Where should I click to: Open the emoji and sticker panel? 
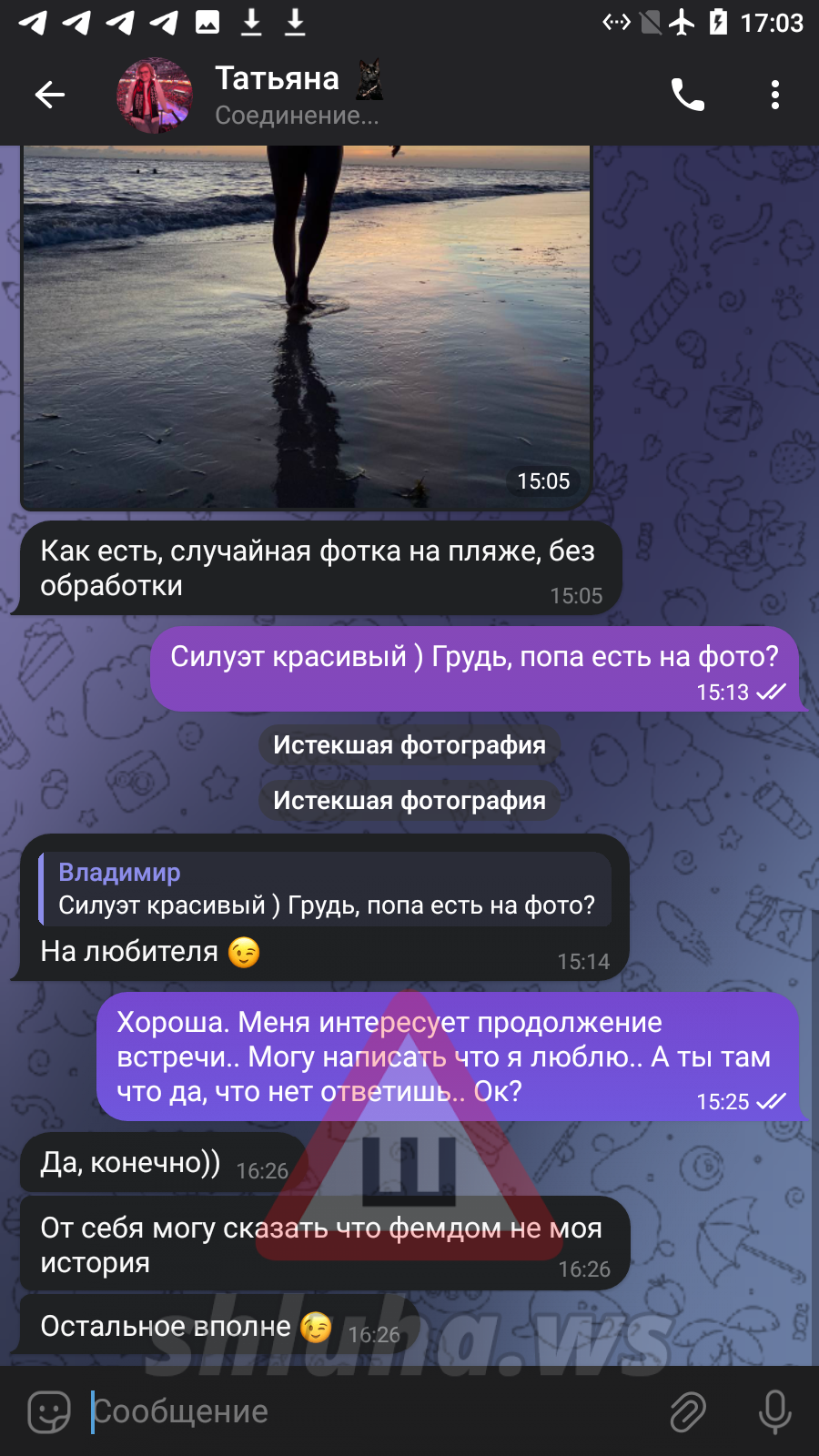pyautogui.click(x=49, y=1412)
